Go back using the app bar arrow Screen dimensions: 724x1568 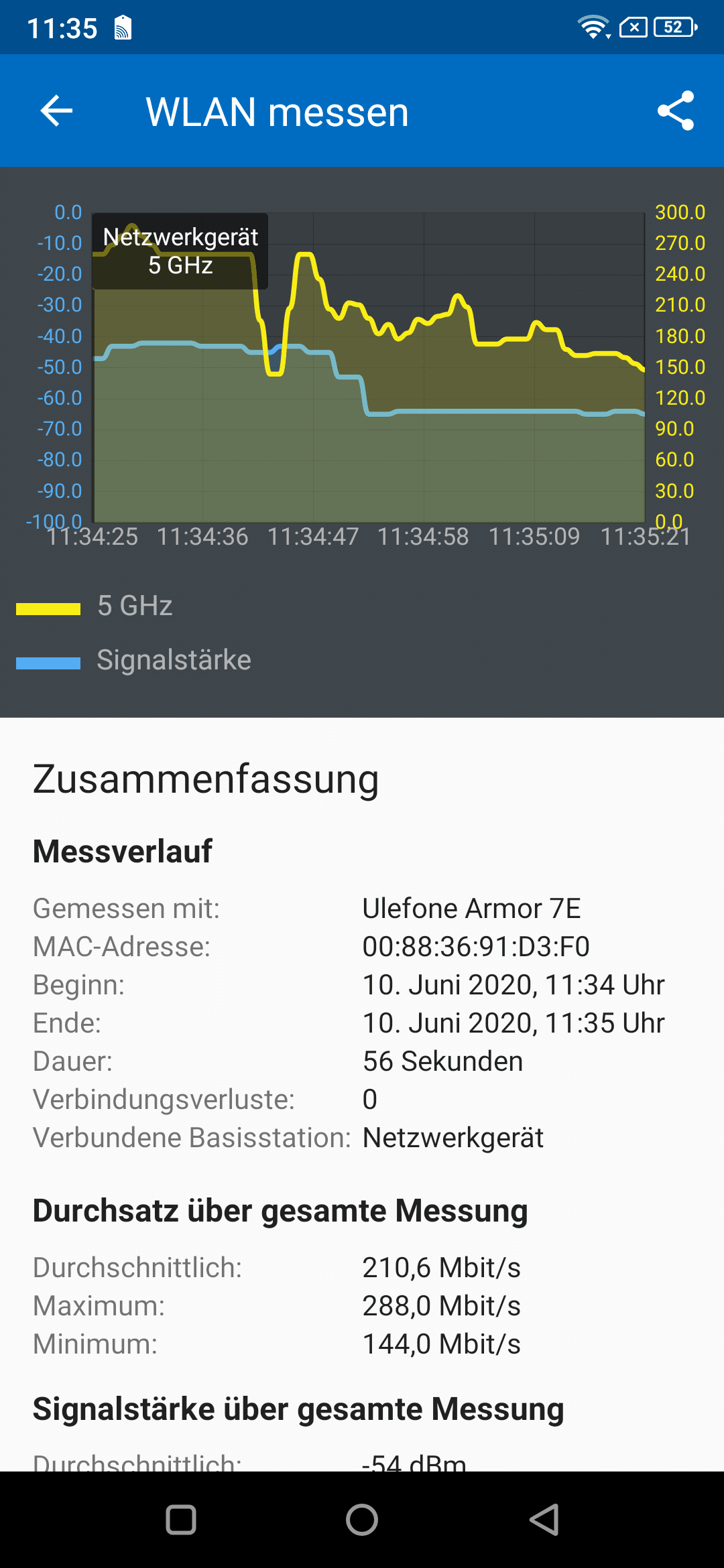click(x=56, y=111)
